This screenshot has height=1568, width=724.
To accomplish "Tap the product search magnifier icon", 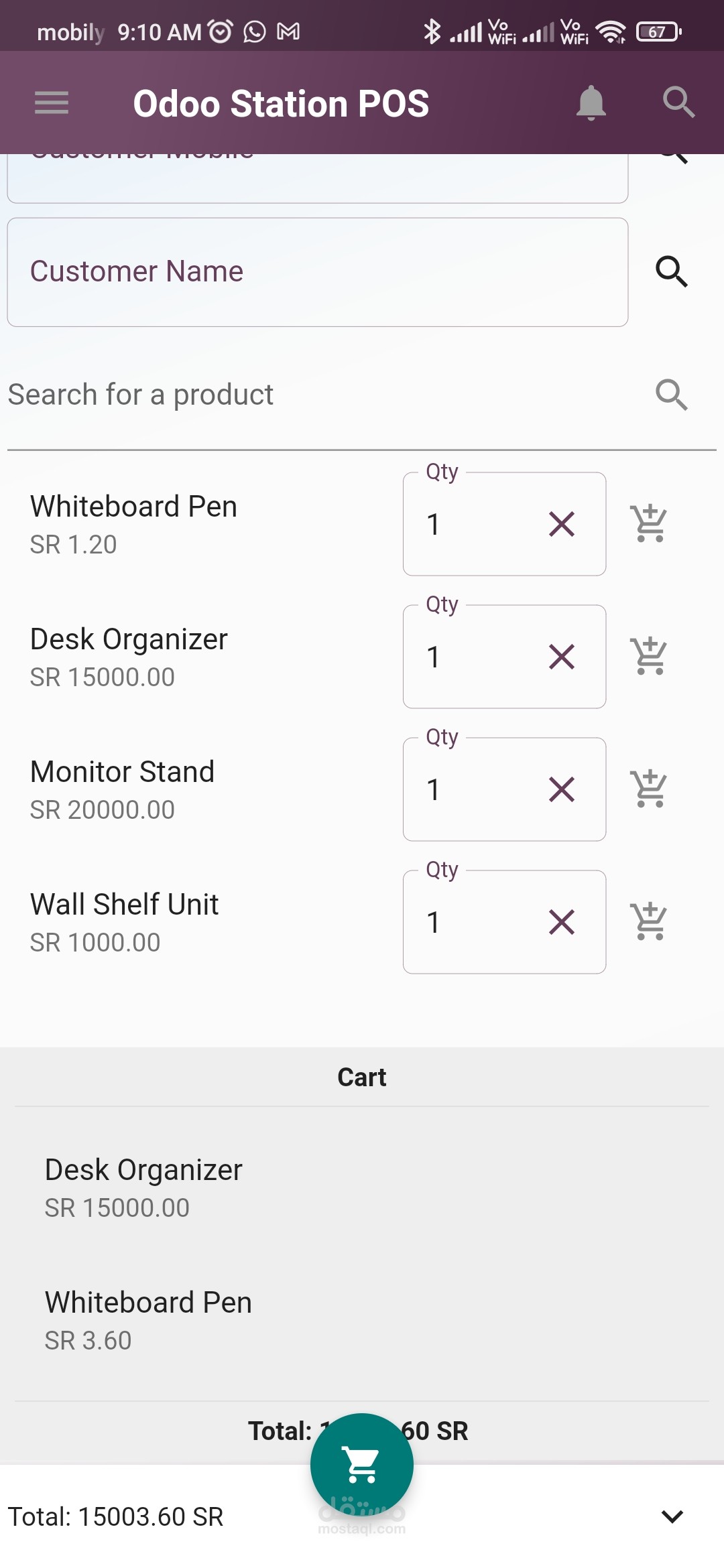I will tap(672, 395).
